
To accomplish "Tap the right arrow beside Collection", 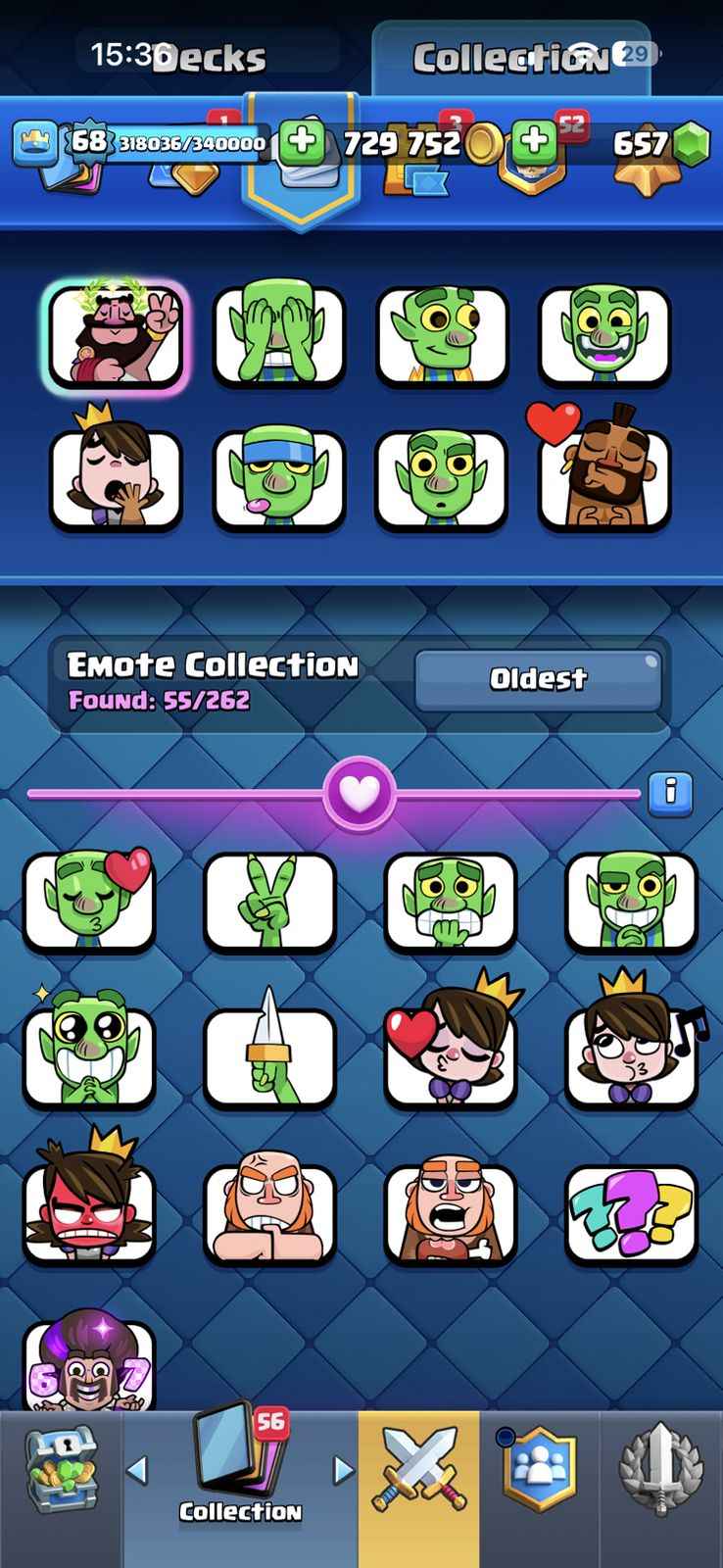I will [x=343, y=1470].
